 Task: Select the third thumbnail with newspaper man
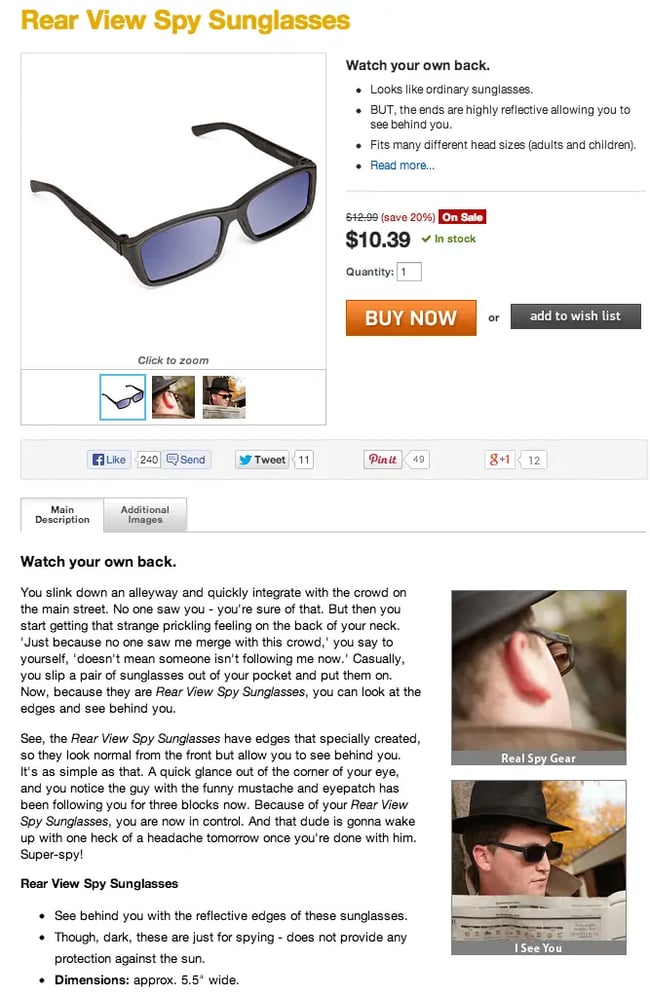pyautogui.click(x=224, y=397)
